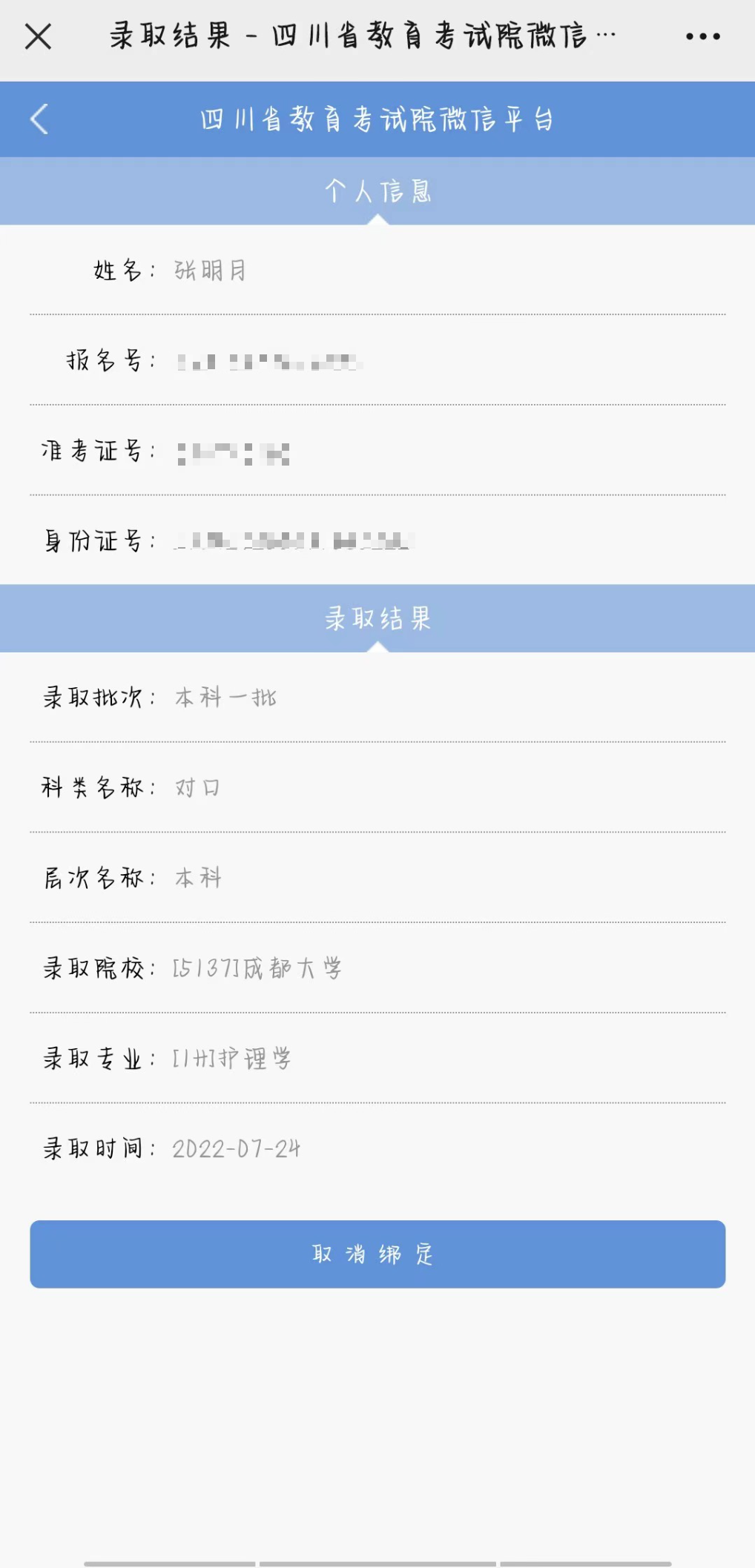Open the three-dot overflow menu

pos(702,36)
